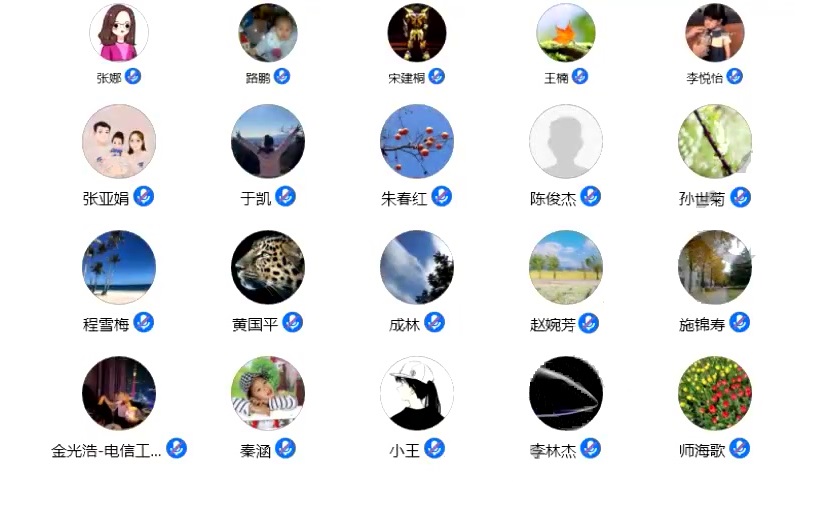This screenshot has width=839, height=505.
Task: Open 陈俊杰's default avatar tile
Action: click(566, 141)
